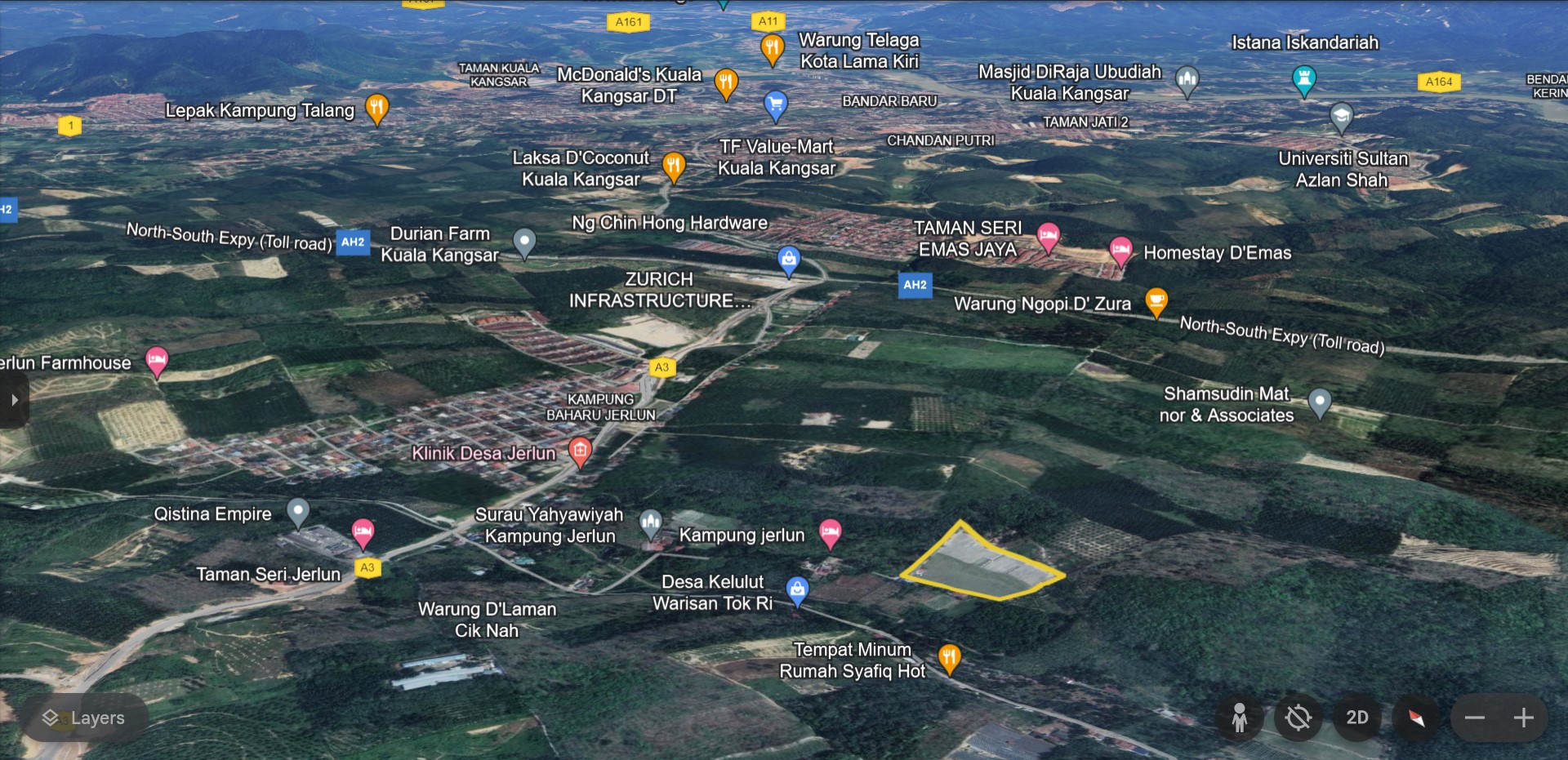Select the Tempat Minum Rumah Syafiq Hot pin
Screen dimensions: 1568x760
(x=949, y=656)
